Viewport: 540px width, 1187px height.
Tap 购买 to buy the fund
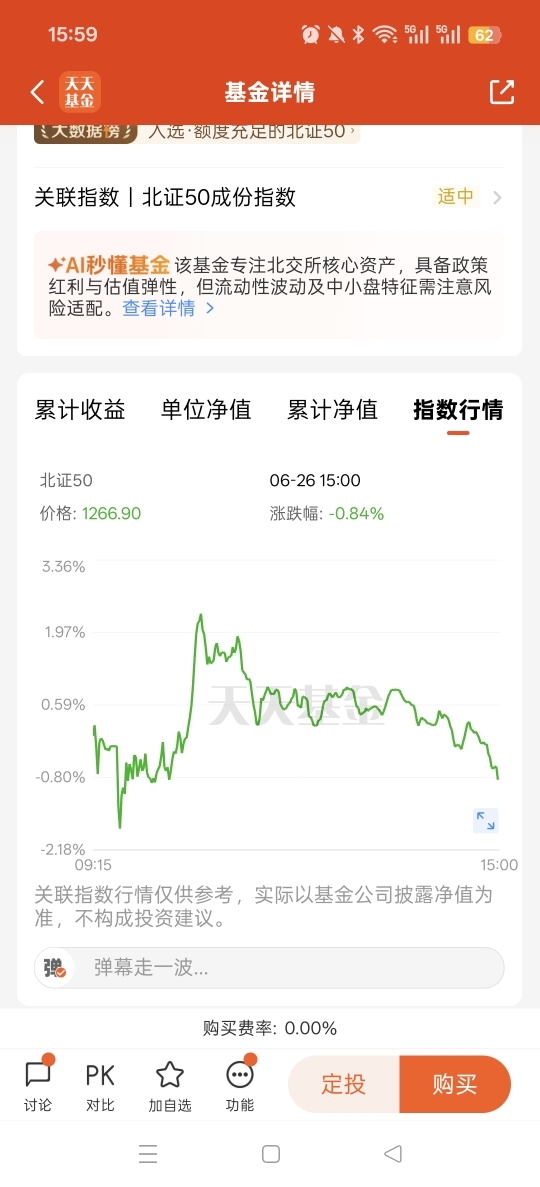pyautogui.click(x=455, y=1084)
